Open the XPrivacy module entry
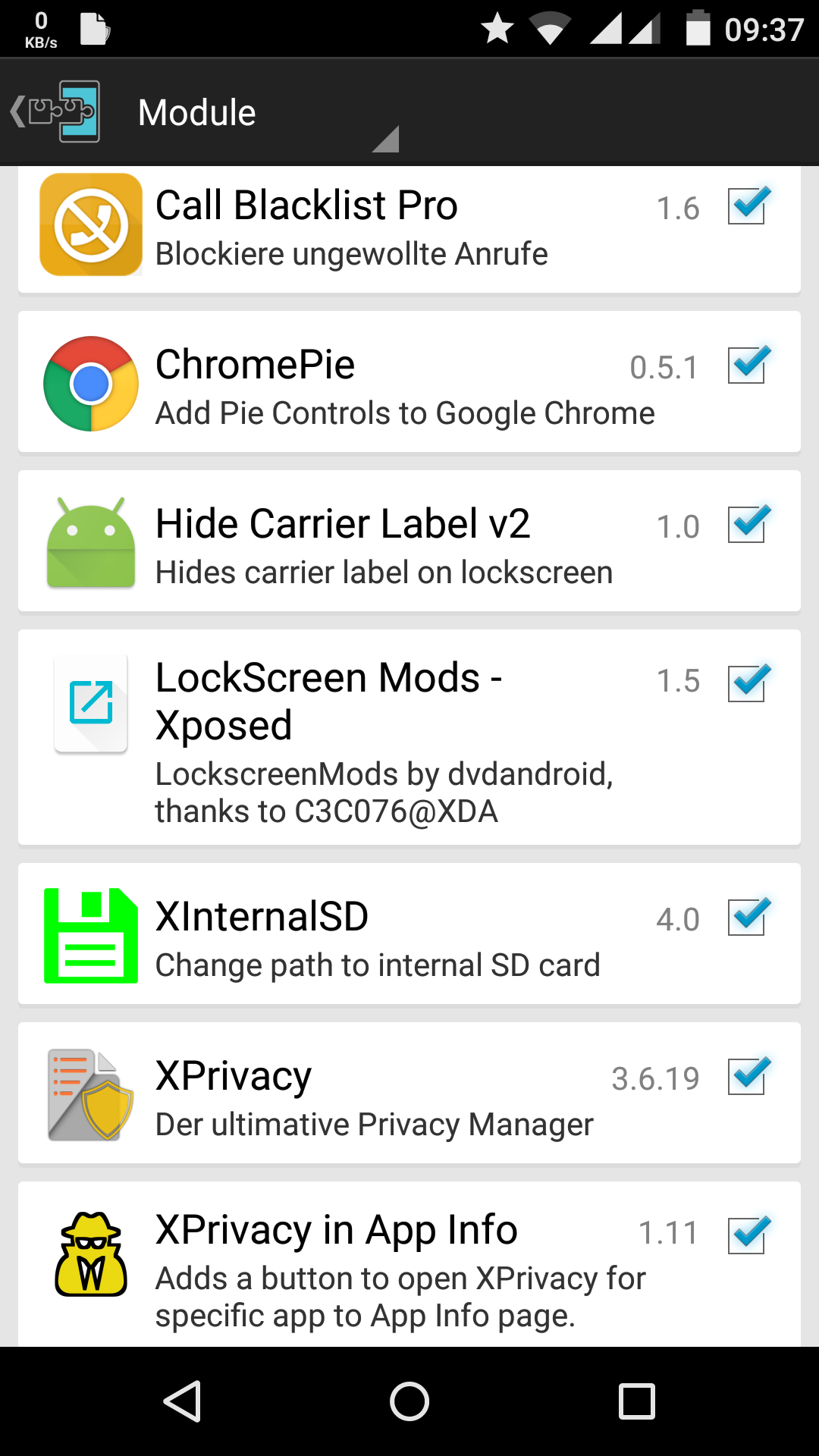Screen dimensions: 819x1456 click(x=409, y=1094)
